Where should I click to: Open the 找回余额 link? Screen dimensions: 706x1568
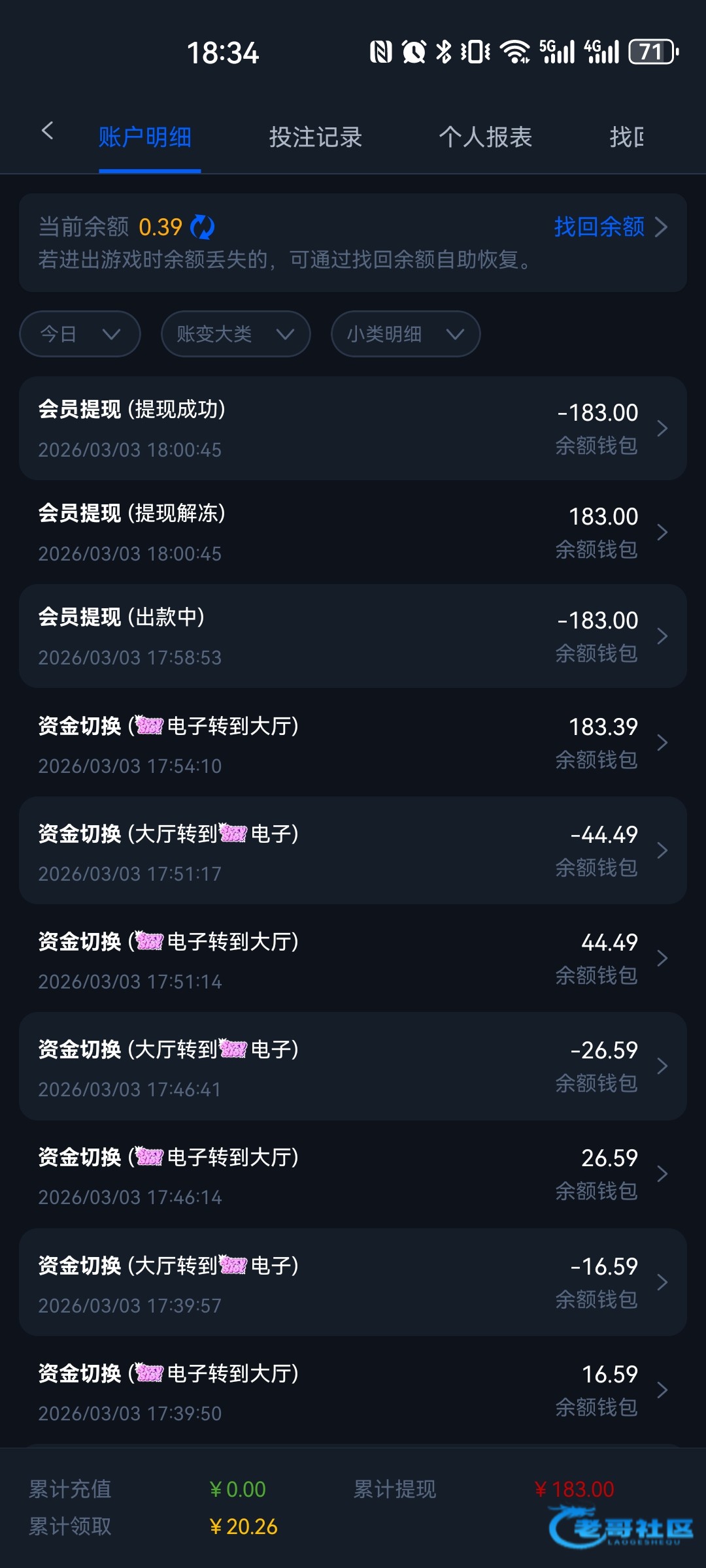(x=611, y=227)
